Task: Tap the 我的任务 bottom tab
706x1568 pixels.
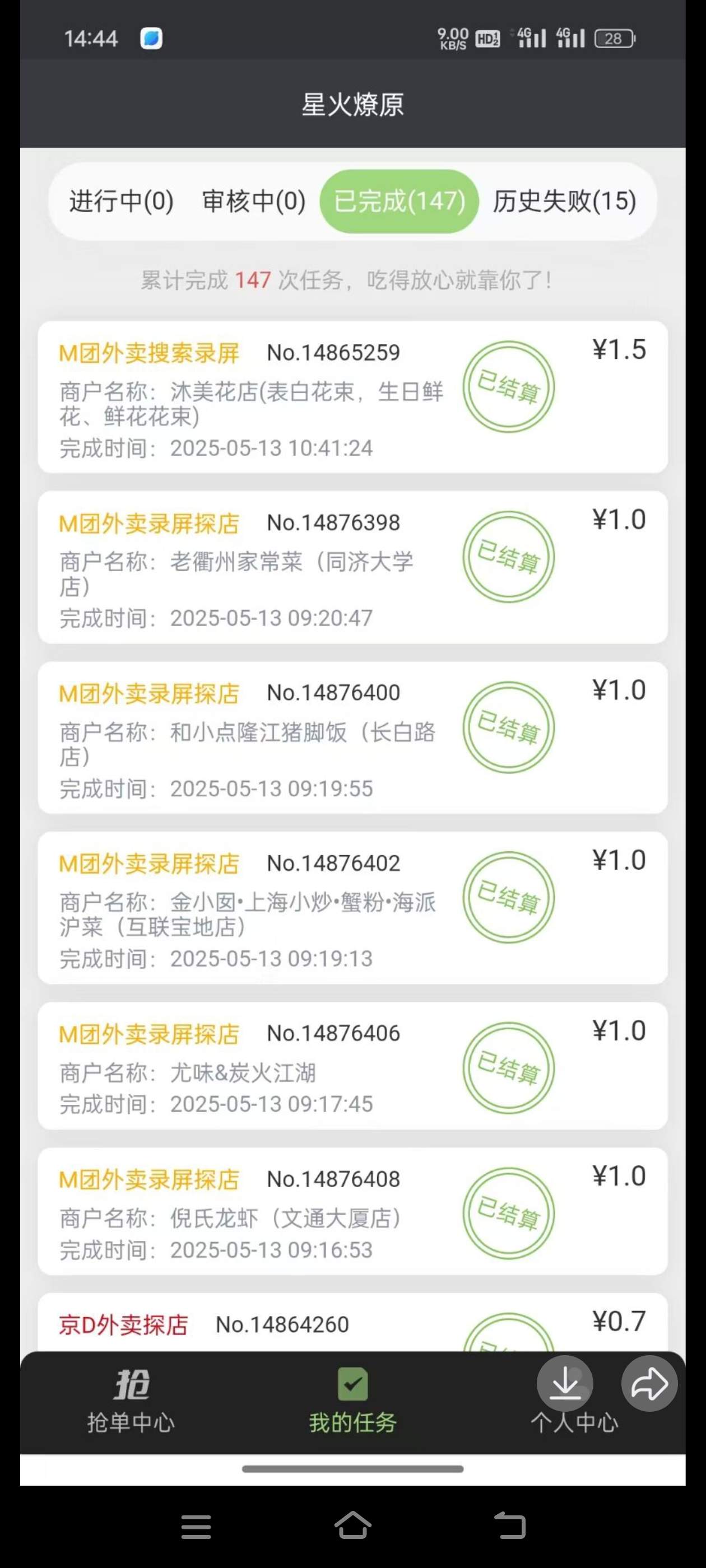Action: (x=352, y=1401)
